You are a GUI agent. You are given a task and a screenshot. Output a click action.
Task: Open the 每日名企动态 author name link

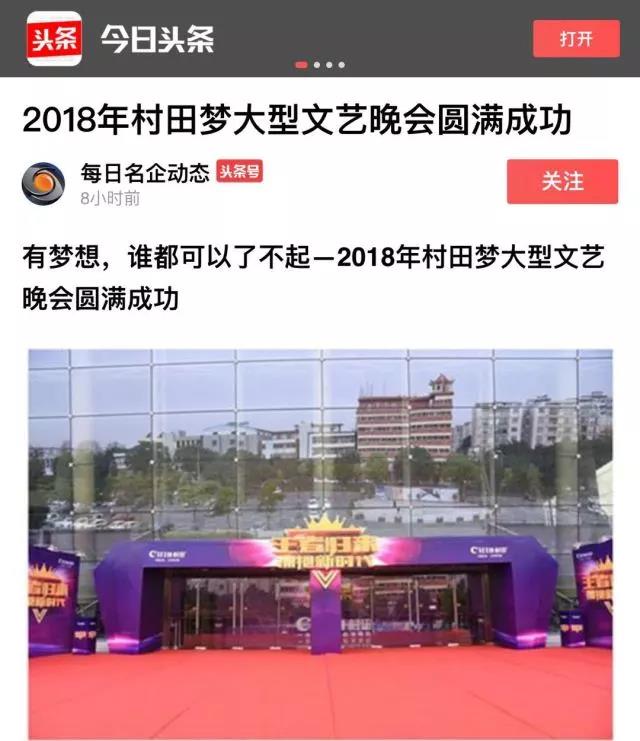145,172
